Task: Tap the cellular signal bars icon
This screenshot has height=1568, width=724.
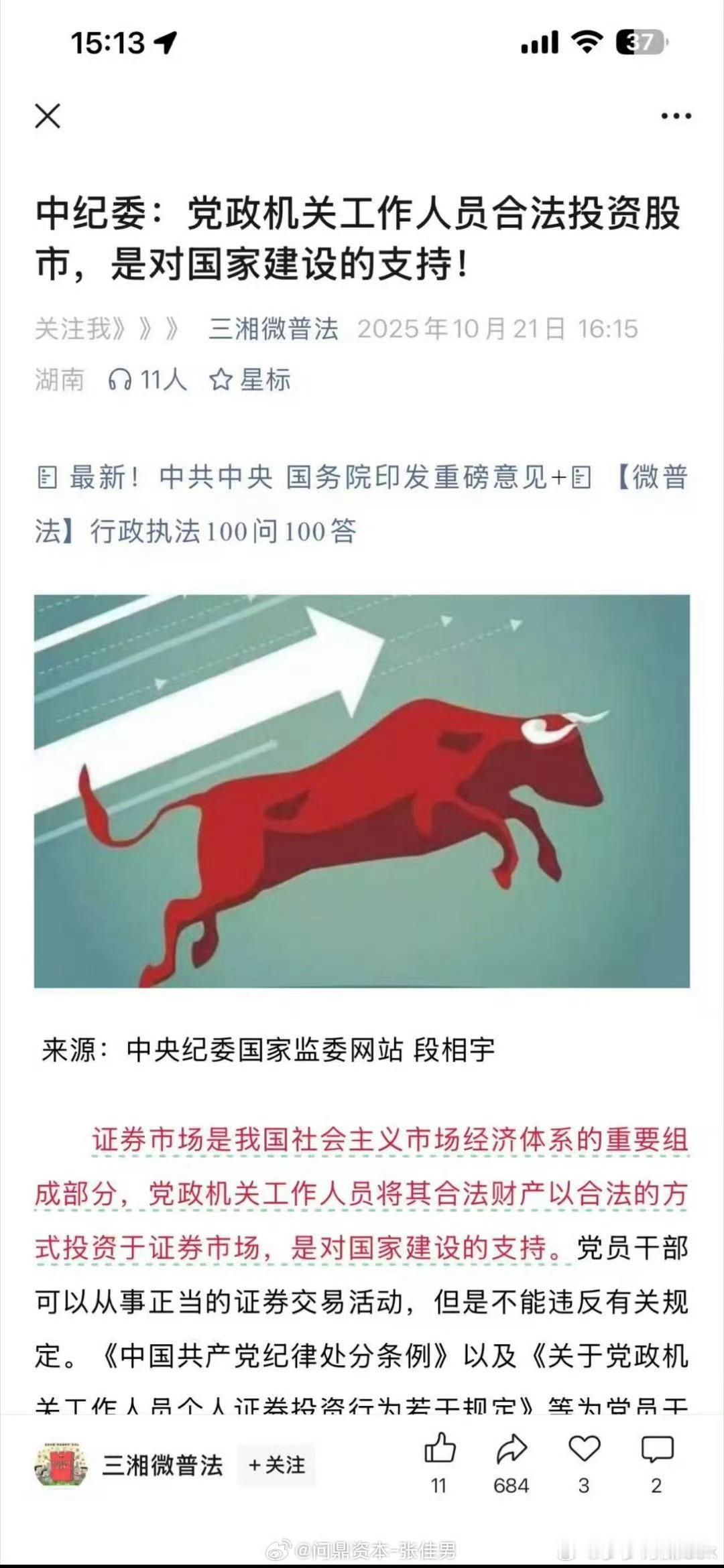Action: pyautogui.click(x=540, y=42)
